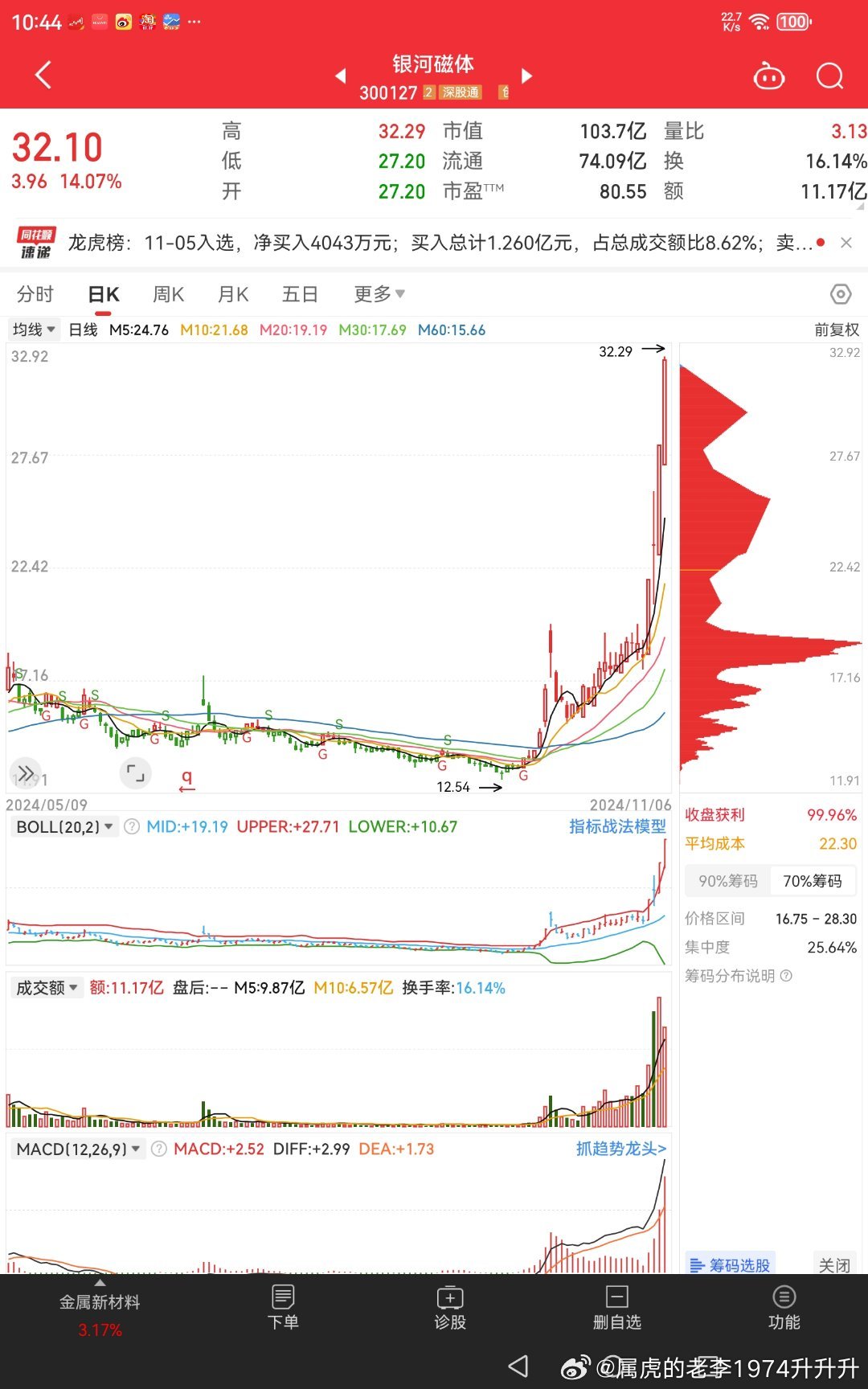
Task: Tap 下单 to place an order
Action: pyautogui.click(x=283, y=1308)
